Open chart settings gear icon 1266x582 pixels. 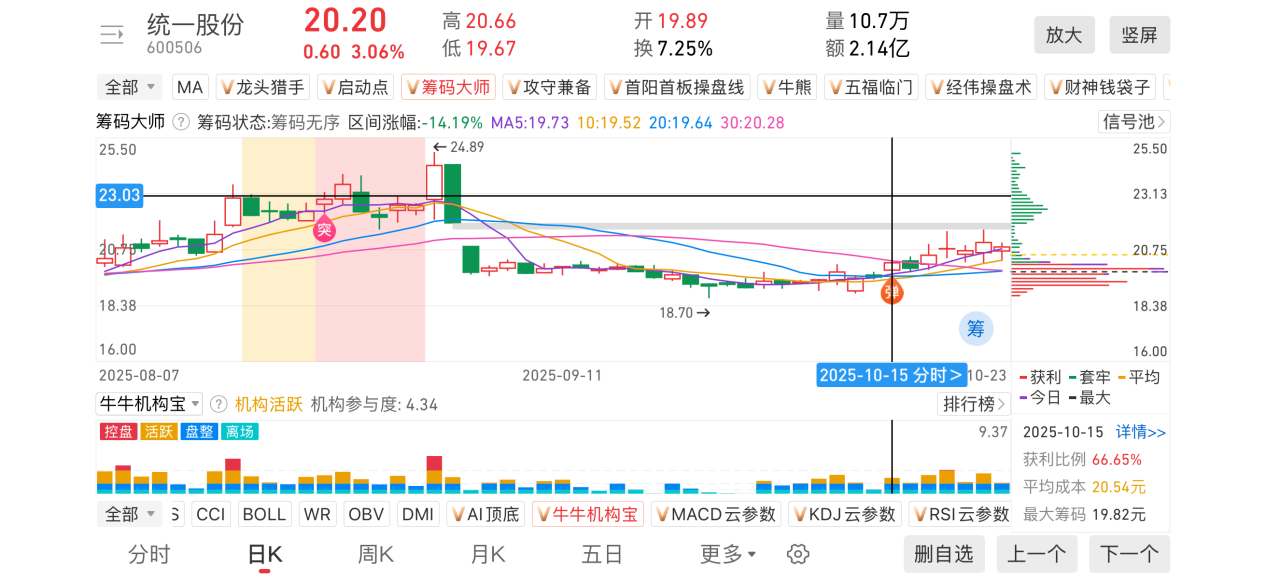coord(797,554)
